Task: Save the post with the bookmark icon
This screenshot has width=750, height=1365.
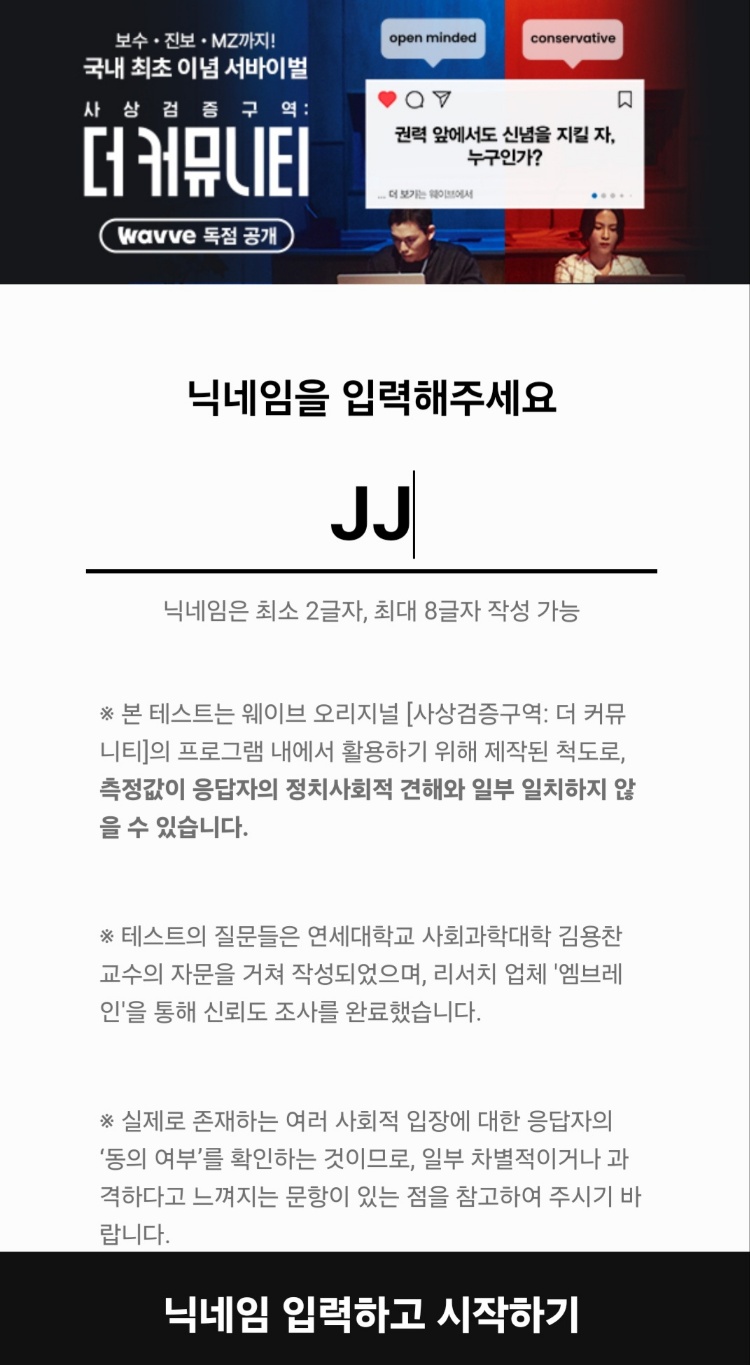Action: coord(623,100)
